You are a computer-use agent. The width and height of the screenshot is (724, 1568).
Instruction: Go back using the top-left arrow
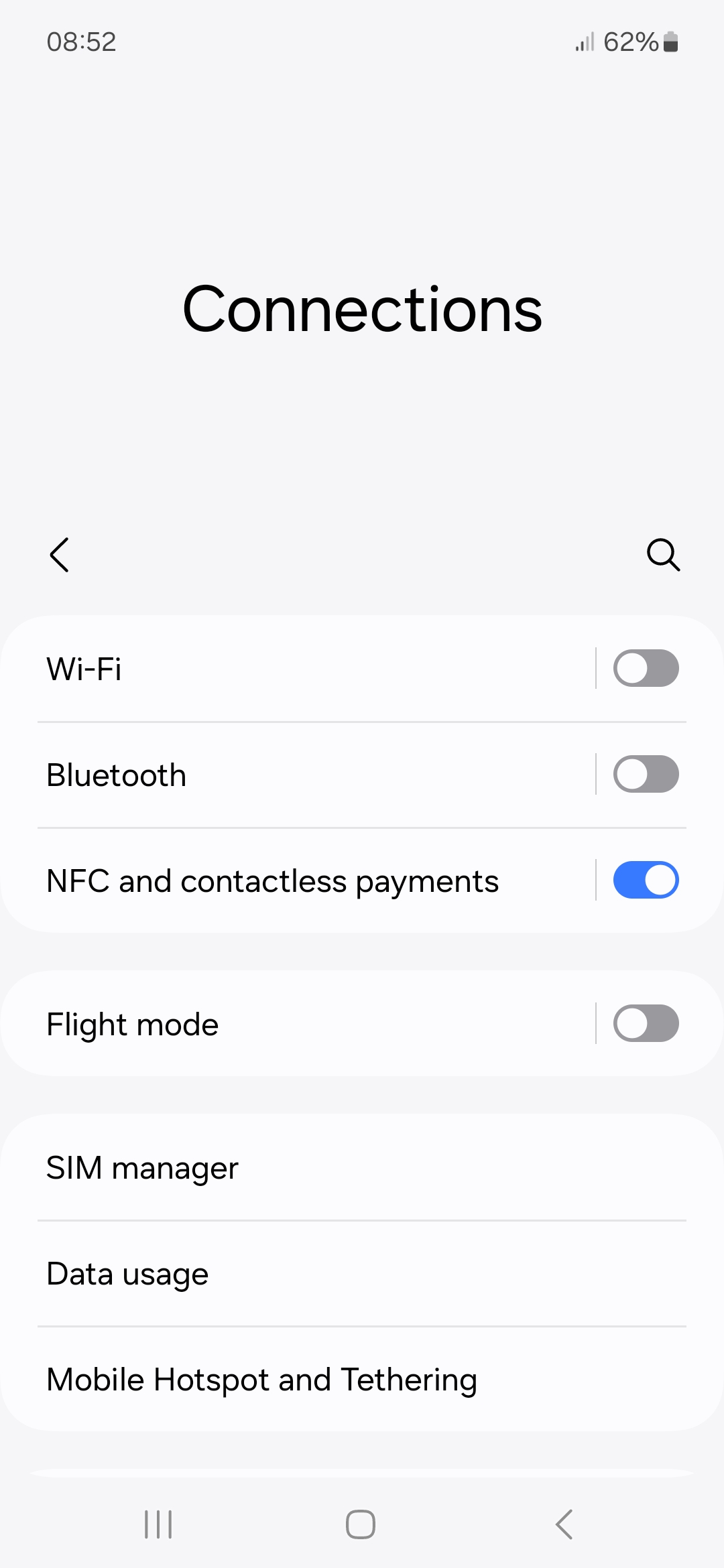tap(60, 555)
